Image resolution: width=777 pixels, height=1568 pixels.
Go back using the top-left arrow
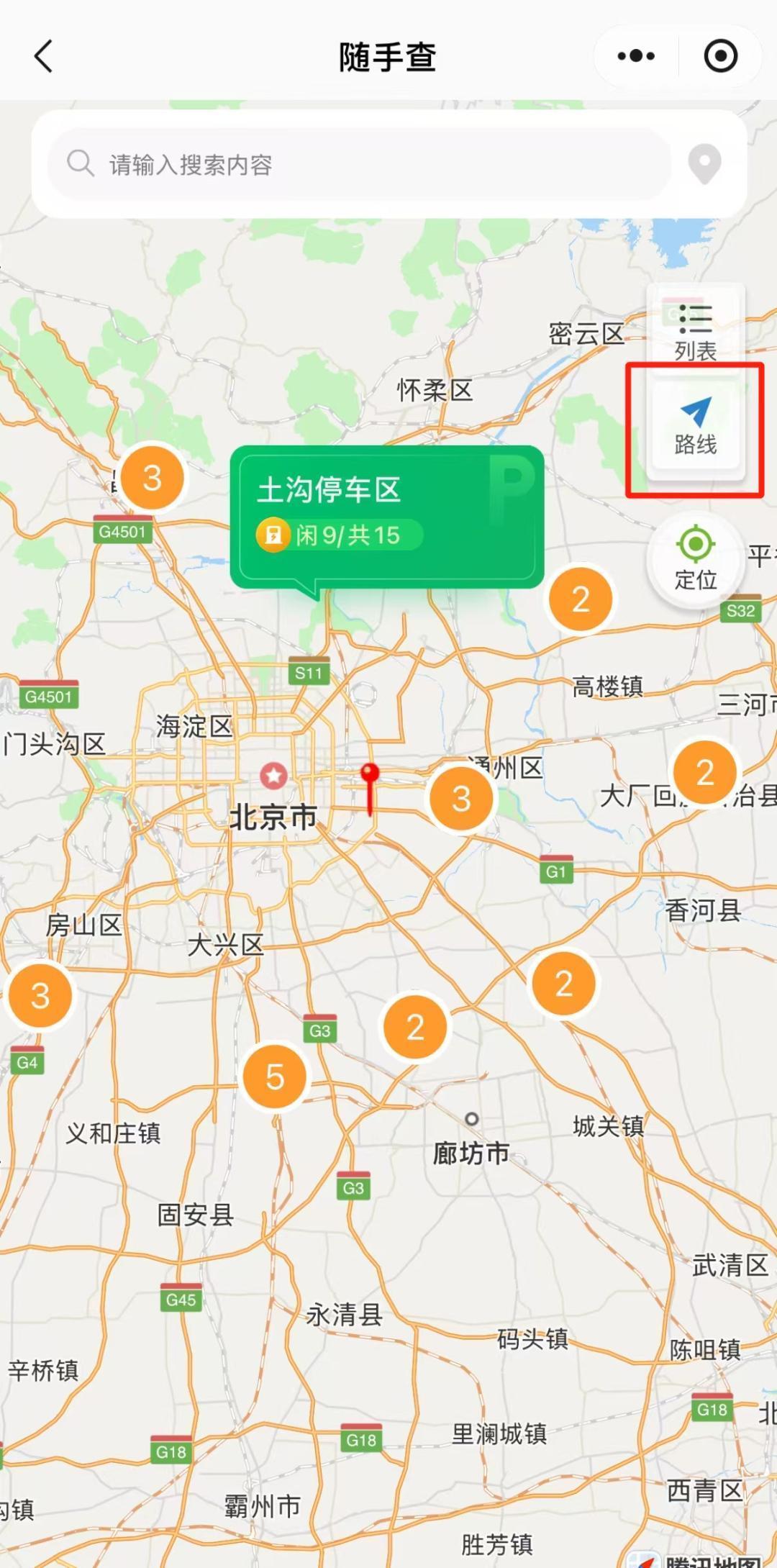(x=44, y=56)
